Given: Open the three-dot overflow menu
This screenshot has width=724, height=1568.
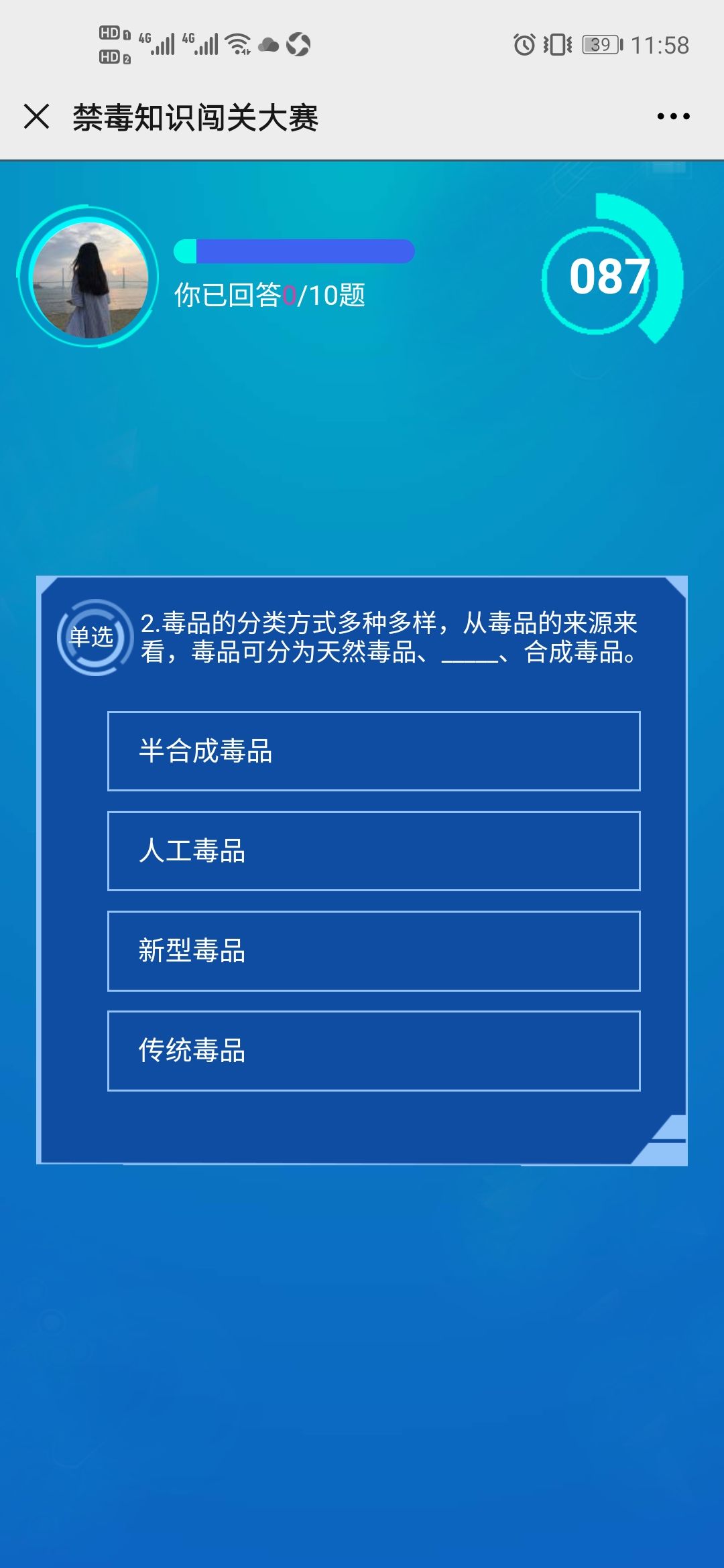Looking at the screenshot, I should click(673, 117).
